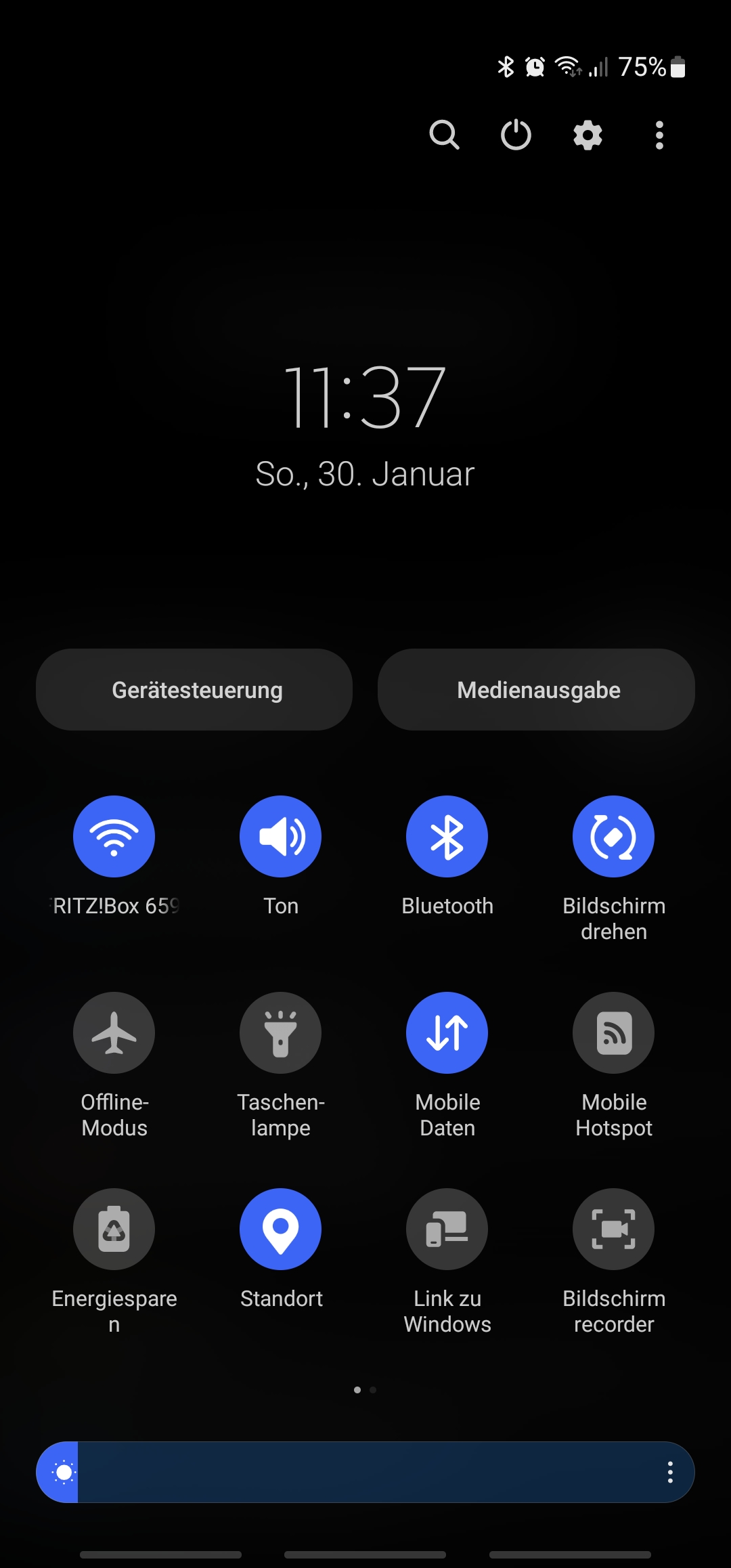This screenshot has width=731, height=1568.
Task: Turn off WiFi connection FRITZ!Box 659
Action: (114, 836)
